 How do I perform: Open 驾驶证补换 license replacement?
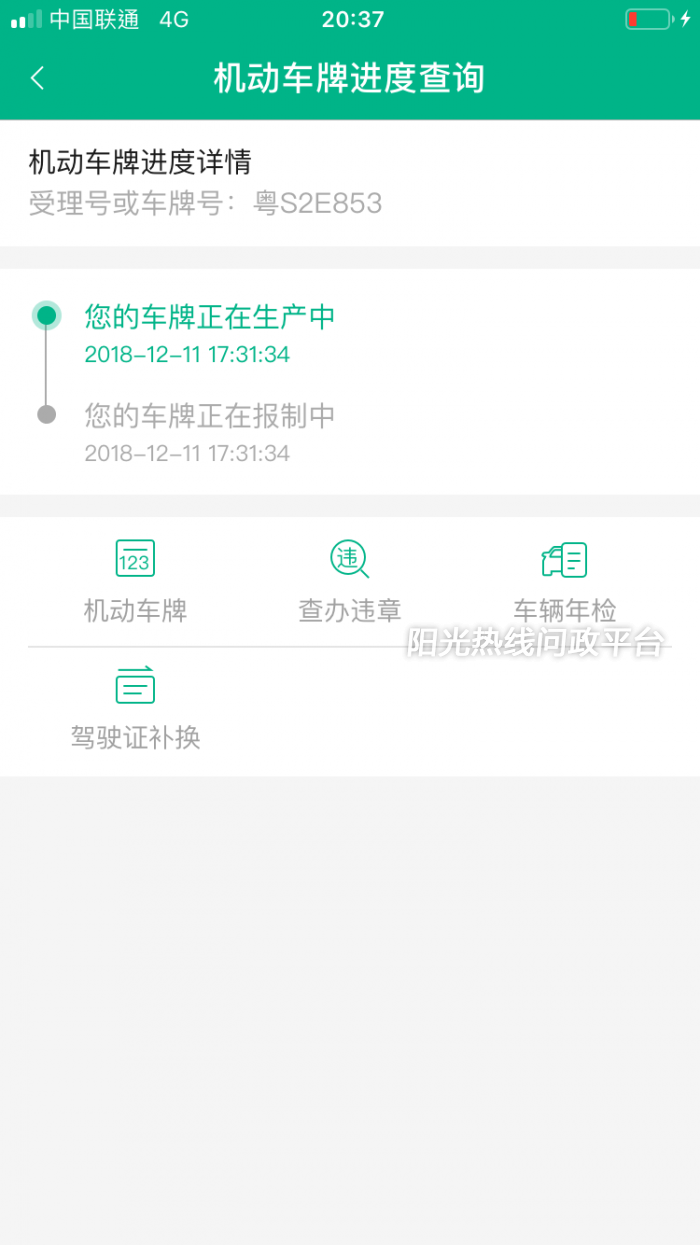click(x=135, y=707)
